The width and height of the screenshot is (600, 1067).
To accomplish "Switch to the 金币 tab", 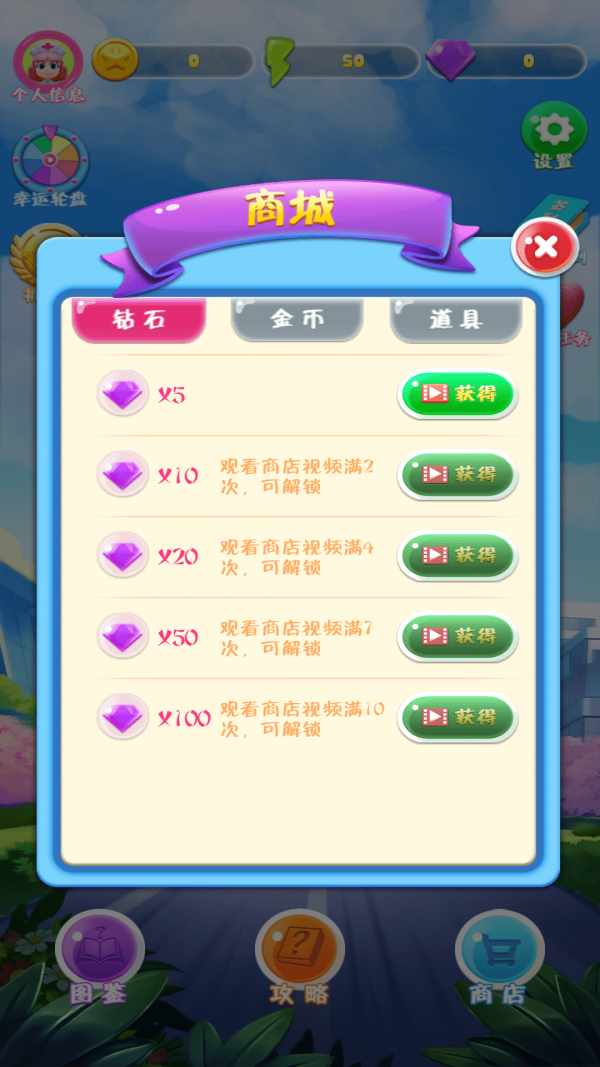I will [297, 320].
